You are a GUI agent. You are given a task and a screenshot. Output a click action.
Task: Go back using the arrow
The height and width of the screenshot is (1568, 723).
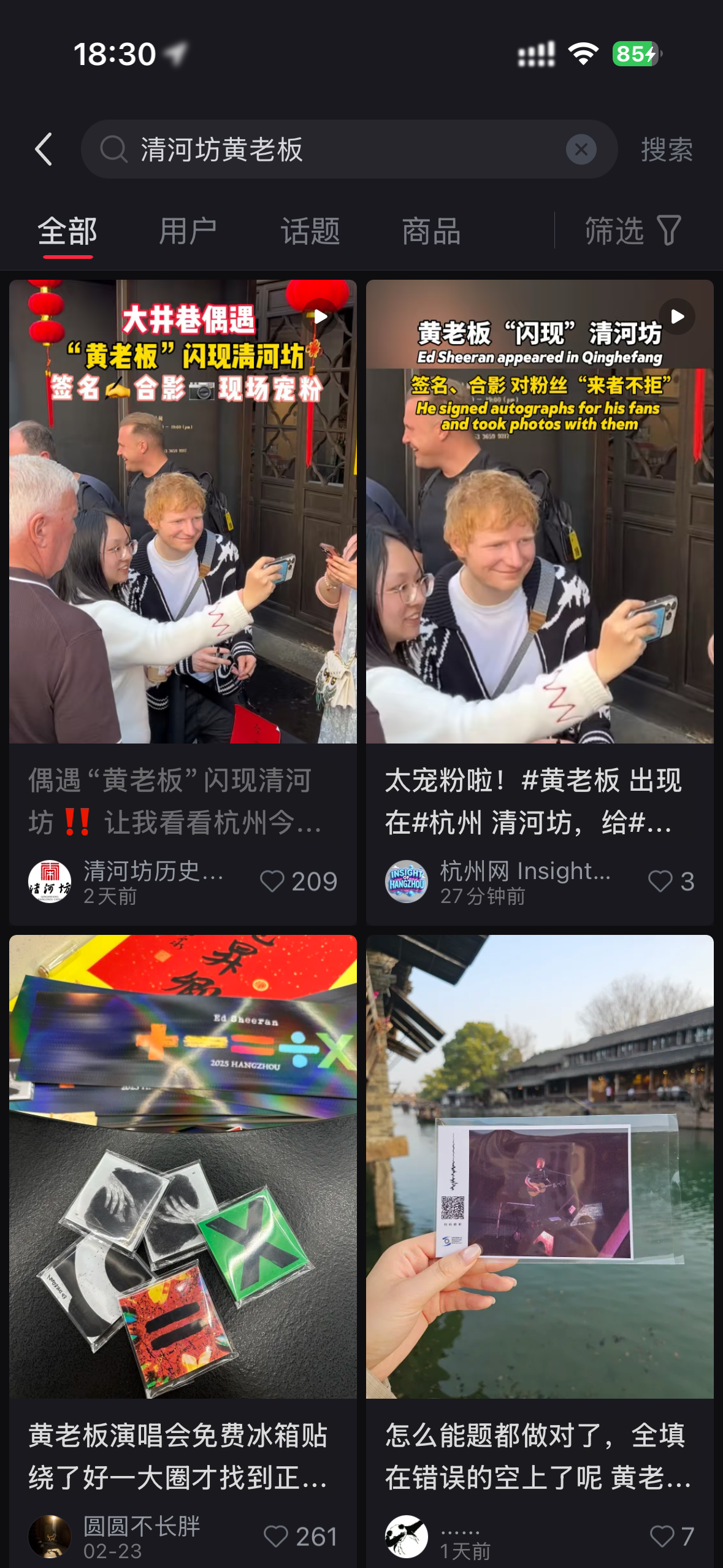pos(44,149)
